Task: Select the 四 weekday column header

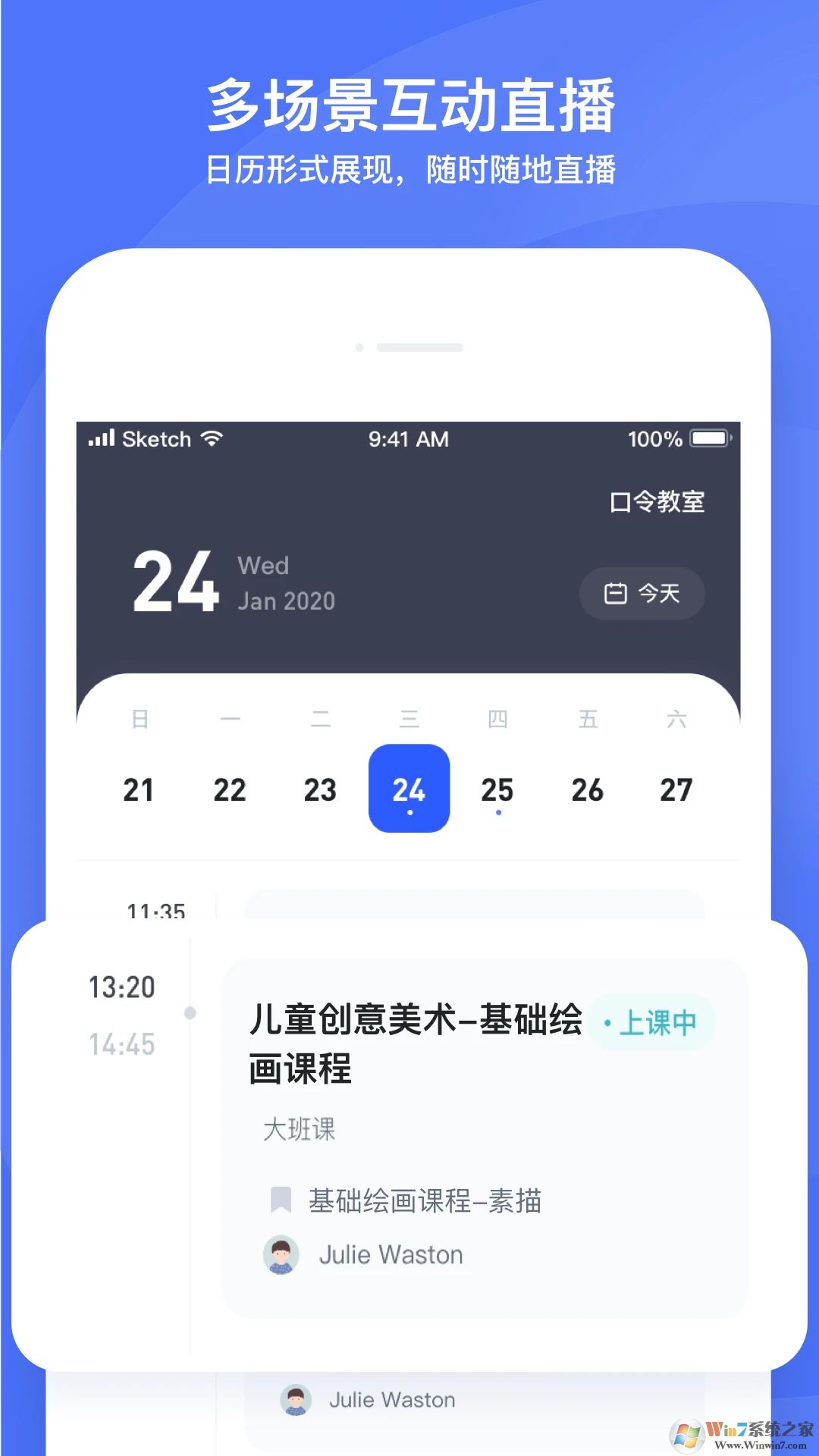Action: pyautogui.click(x=498, y=719)
